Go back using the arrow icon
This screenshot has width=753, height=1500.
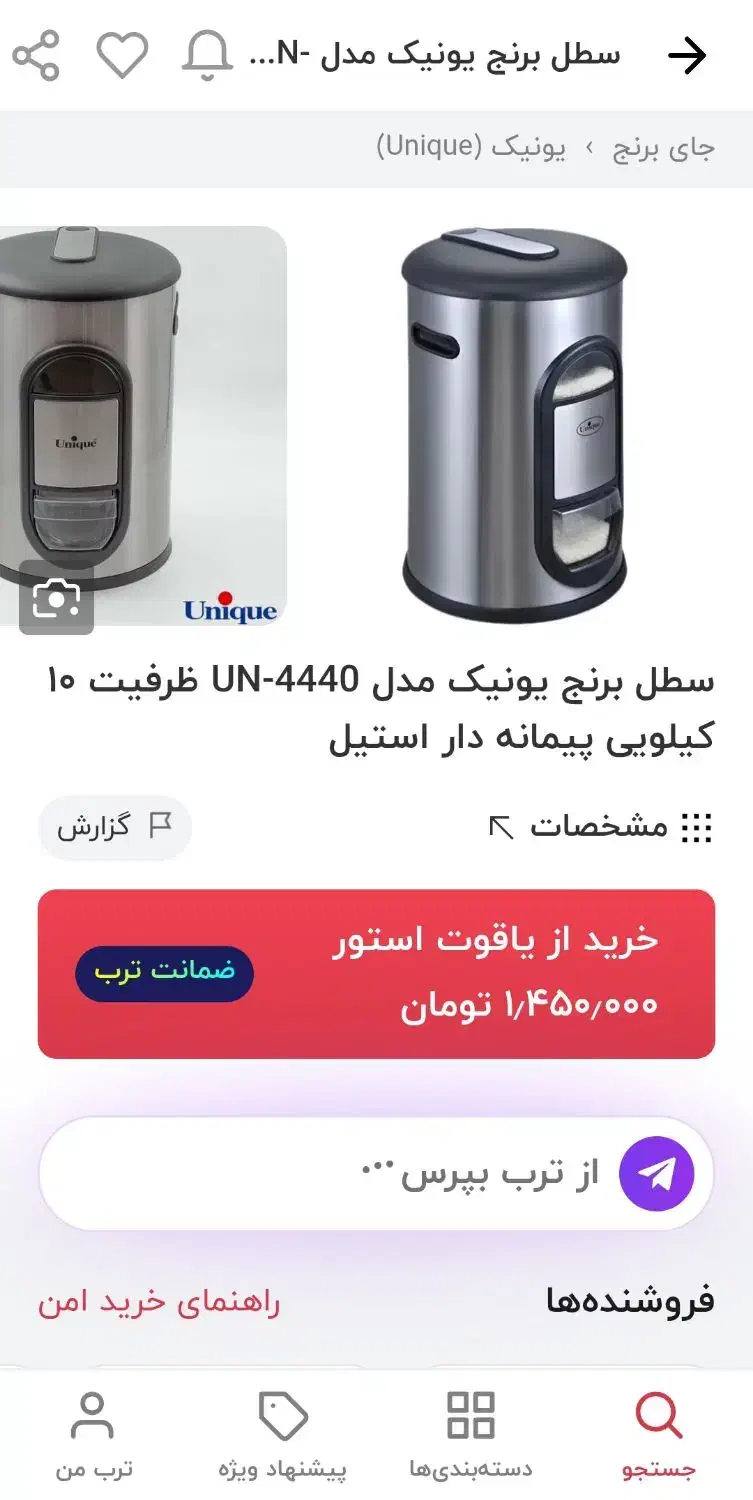(687, 55)
